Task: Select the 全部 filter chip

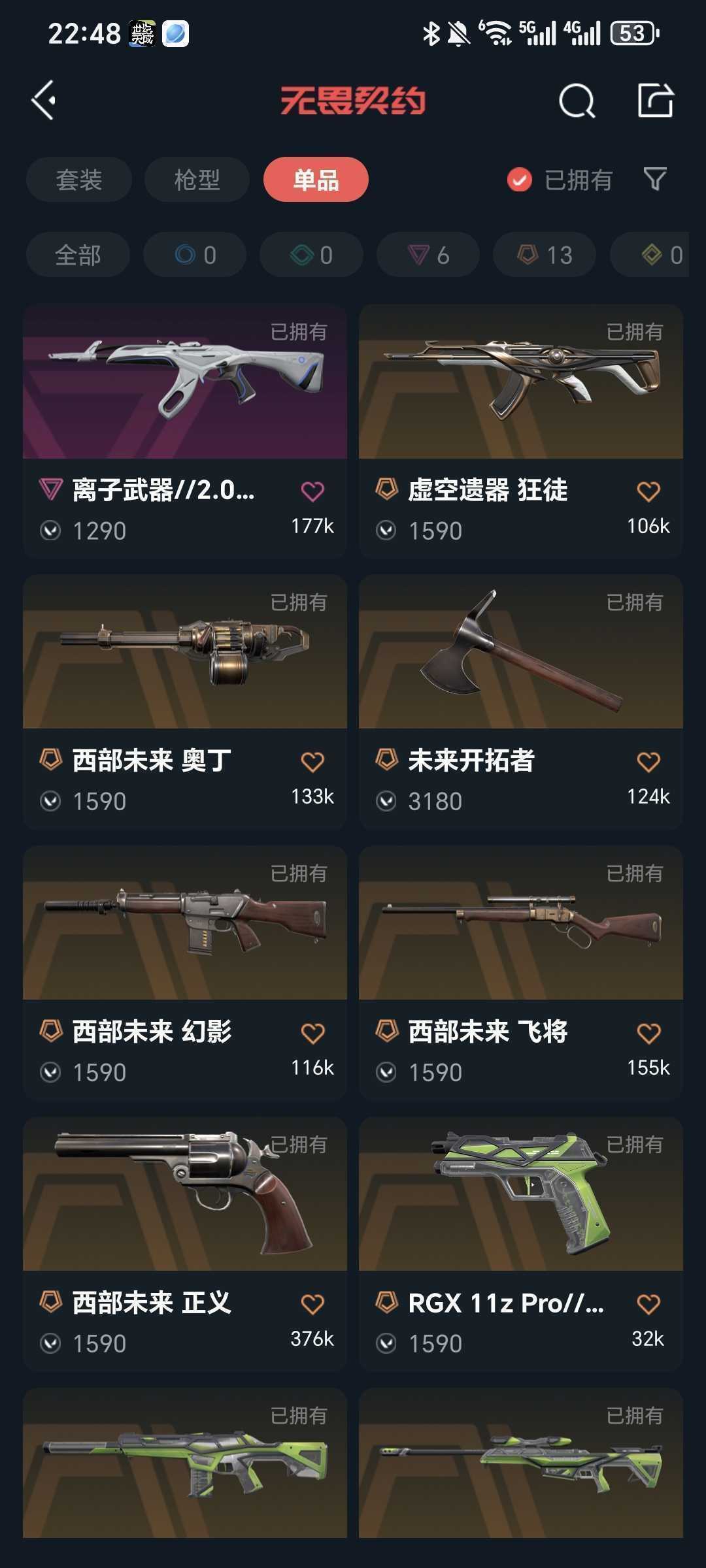Action: [78, 255]
